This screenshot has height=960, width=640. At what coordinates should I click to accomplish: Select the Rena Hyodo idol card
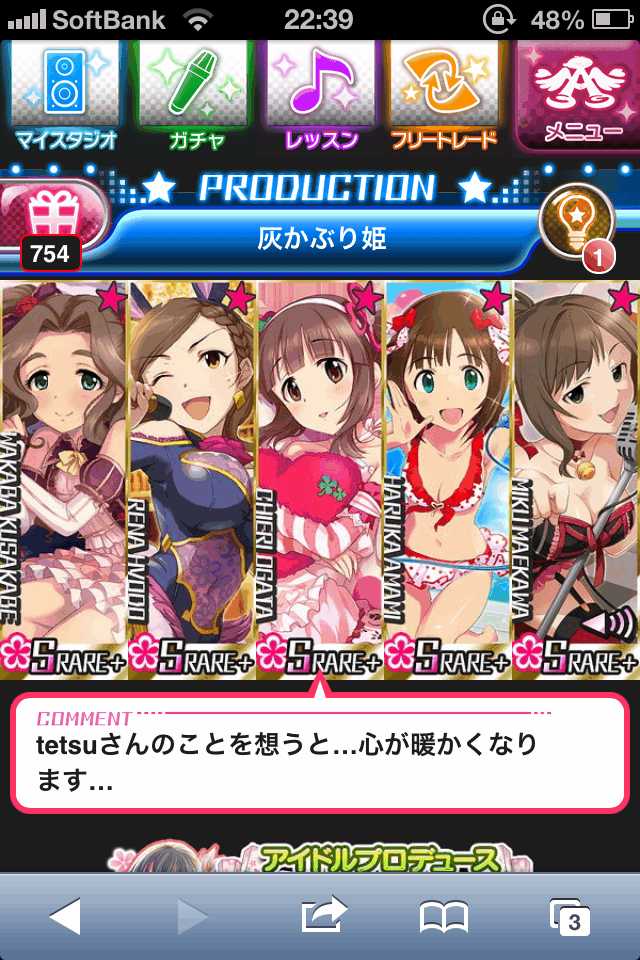point(192,470)
